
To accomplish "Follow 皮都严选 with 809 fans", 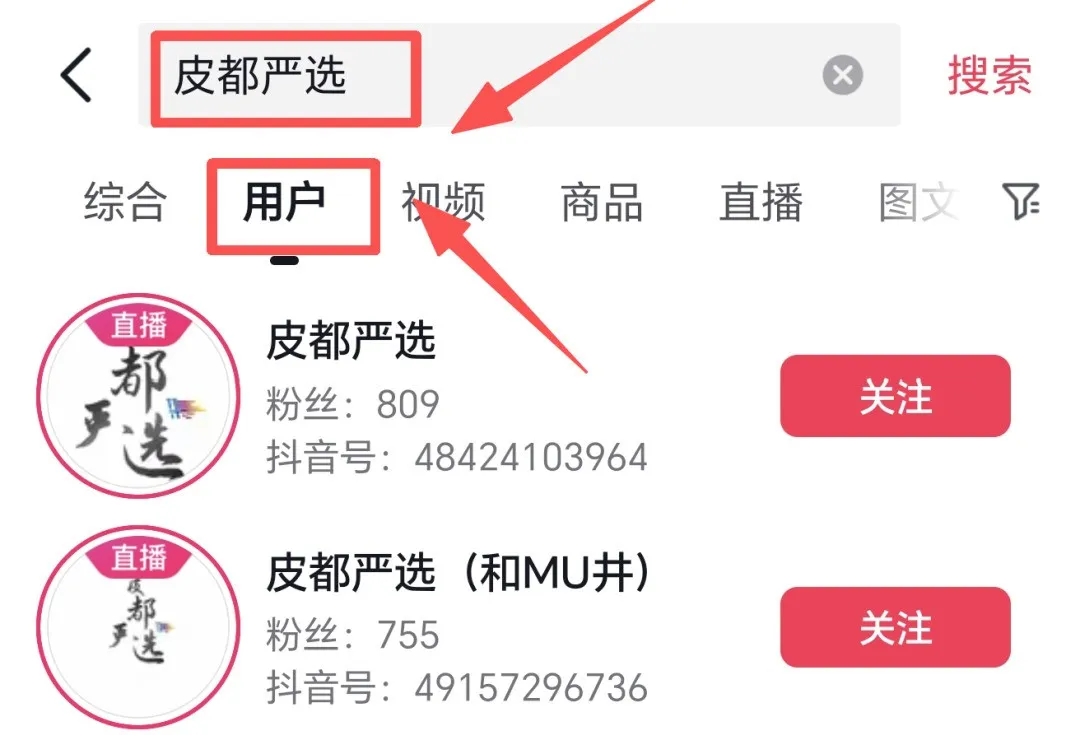I will [x=895, y=396].
